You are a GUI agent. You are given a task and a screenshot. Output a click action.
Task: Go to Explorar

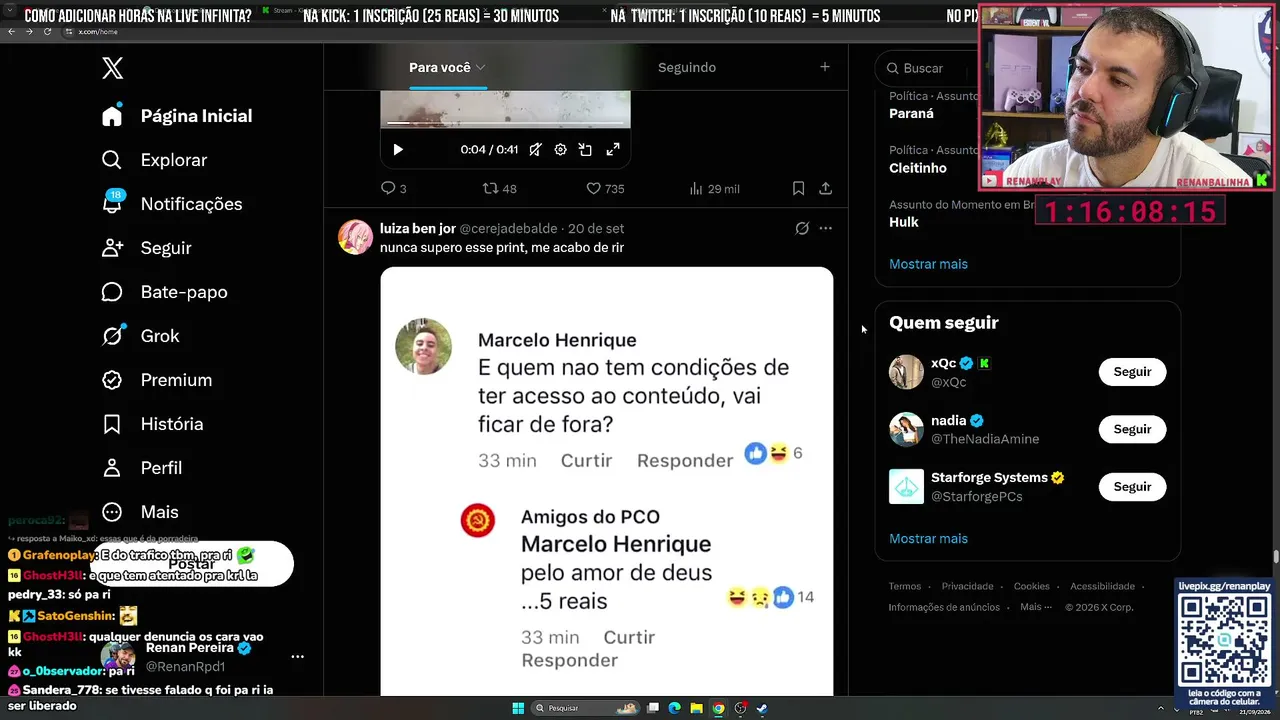pos(155,160)
